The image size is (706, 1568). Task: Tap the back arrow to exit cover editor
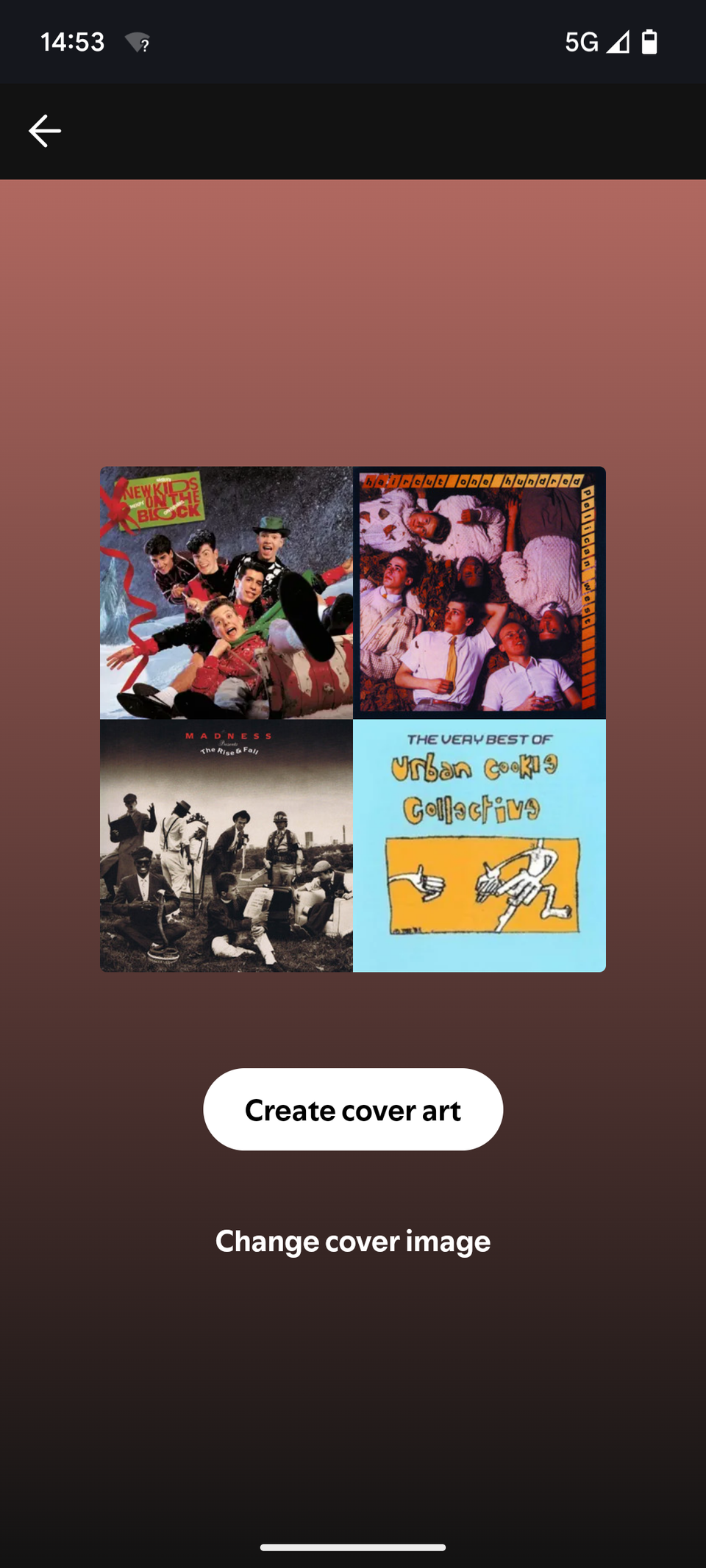[x=44, y=131]
